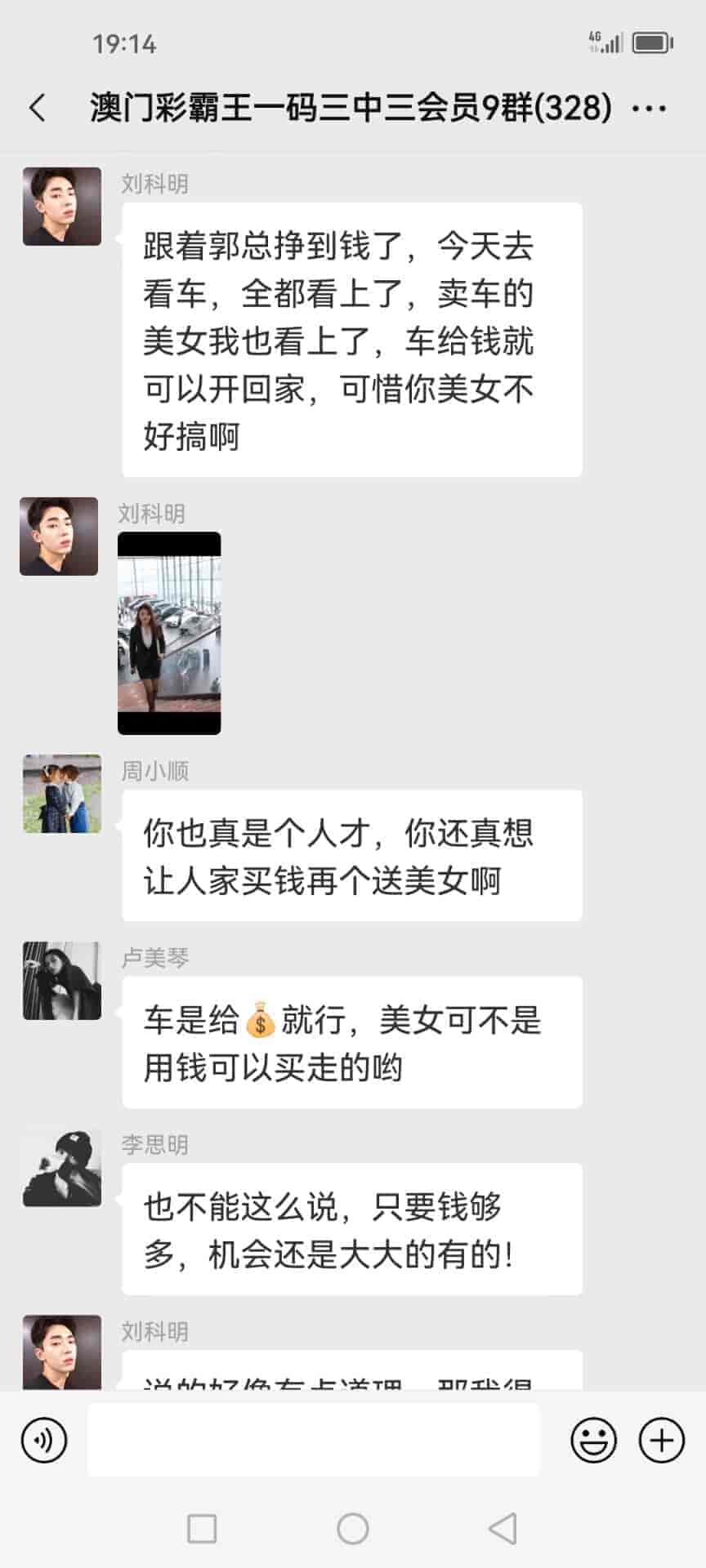Tap 卢美琴's profile picture
The height and width of the screenshot is (1568, 706).
click(x=62, y=980)
